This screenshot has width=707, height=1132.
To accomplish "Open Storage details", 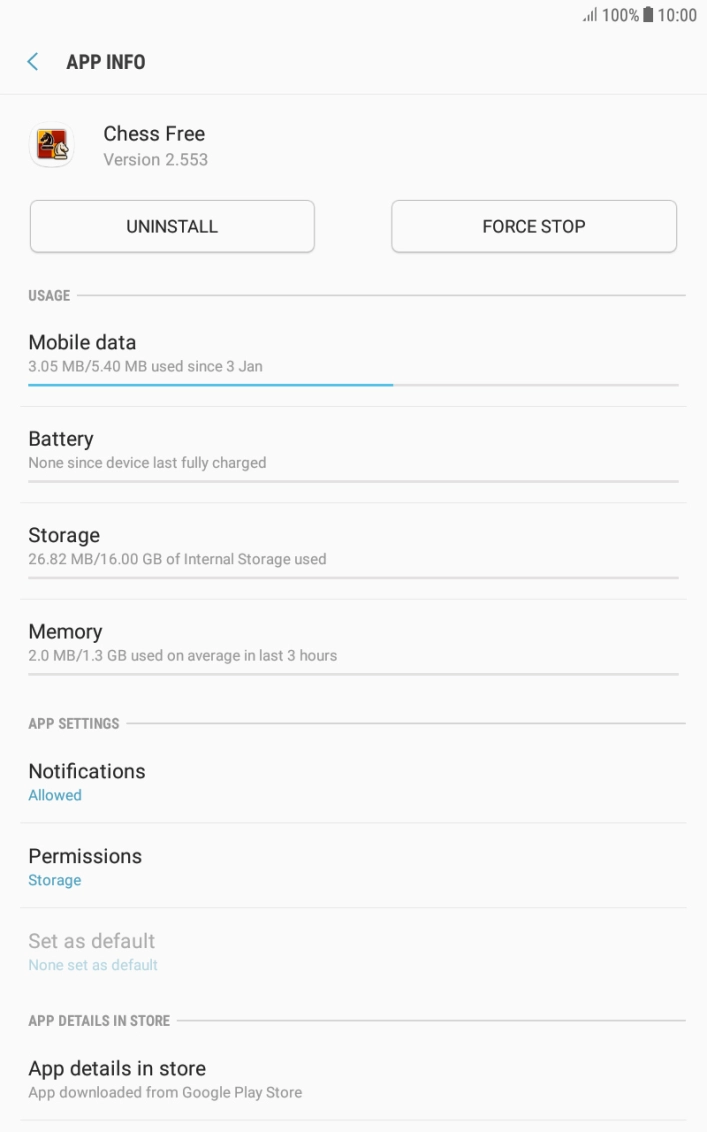I will [353, 552].
